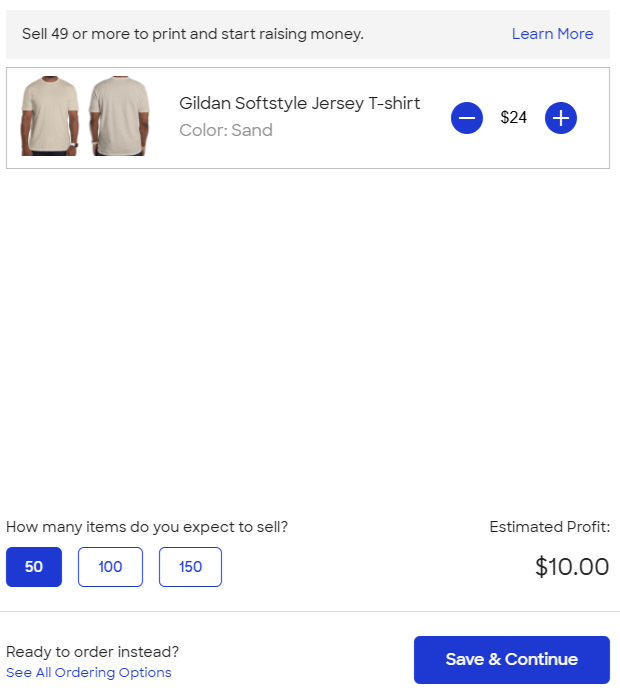Open See All Ordering Options

point(89,673)
